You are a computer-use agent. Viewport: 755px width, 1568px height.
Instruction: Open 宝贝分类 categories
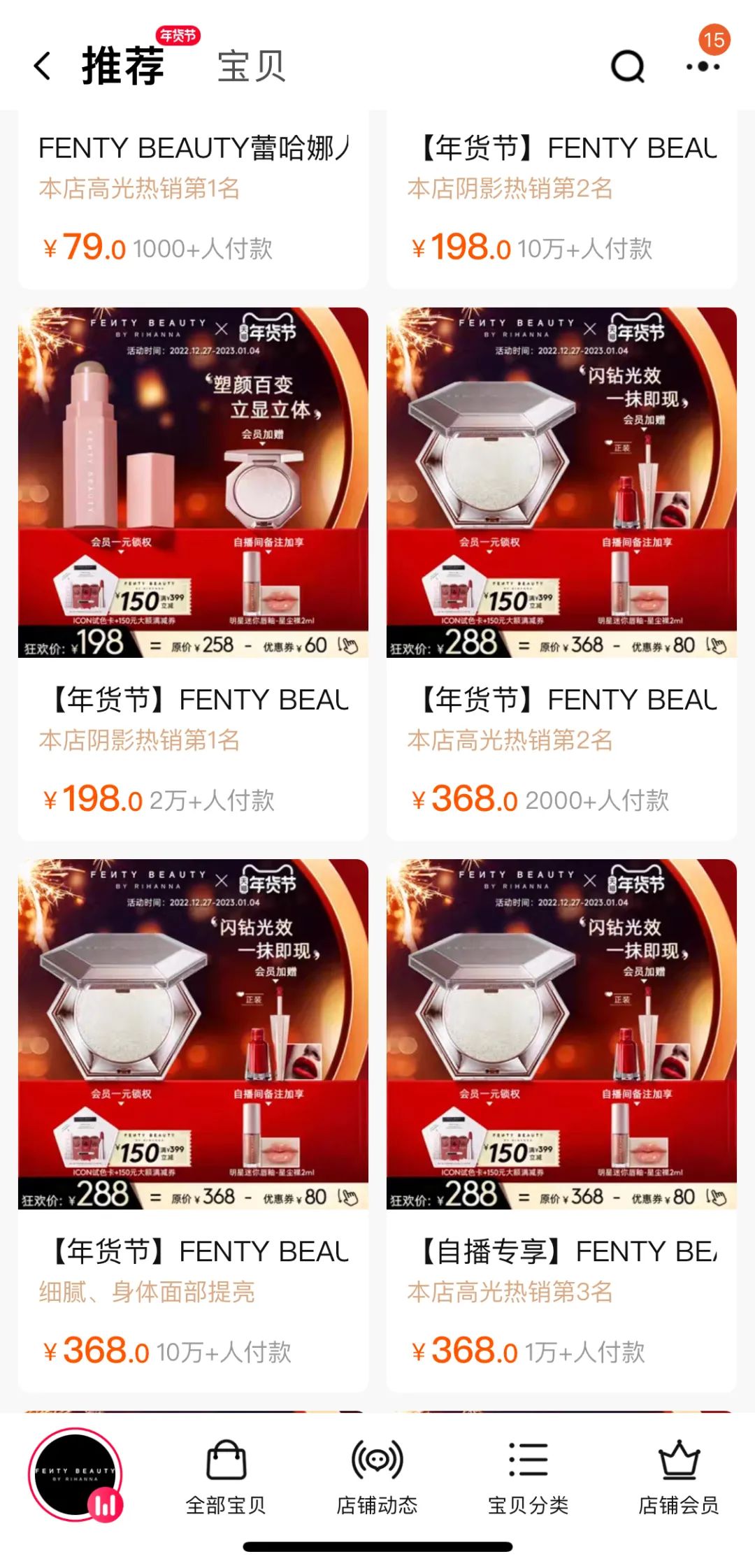tap(528, 1476)
